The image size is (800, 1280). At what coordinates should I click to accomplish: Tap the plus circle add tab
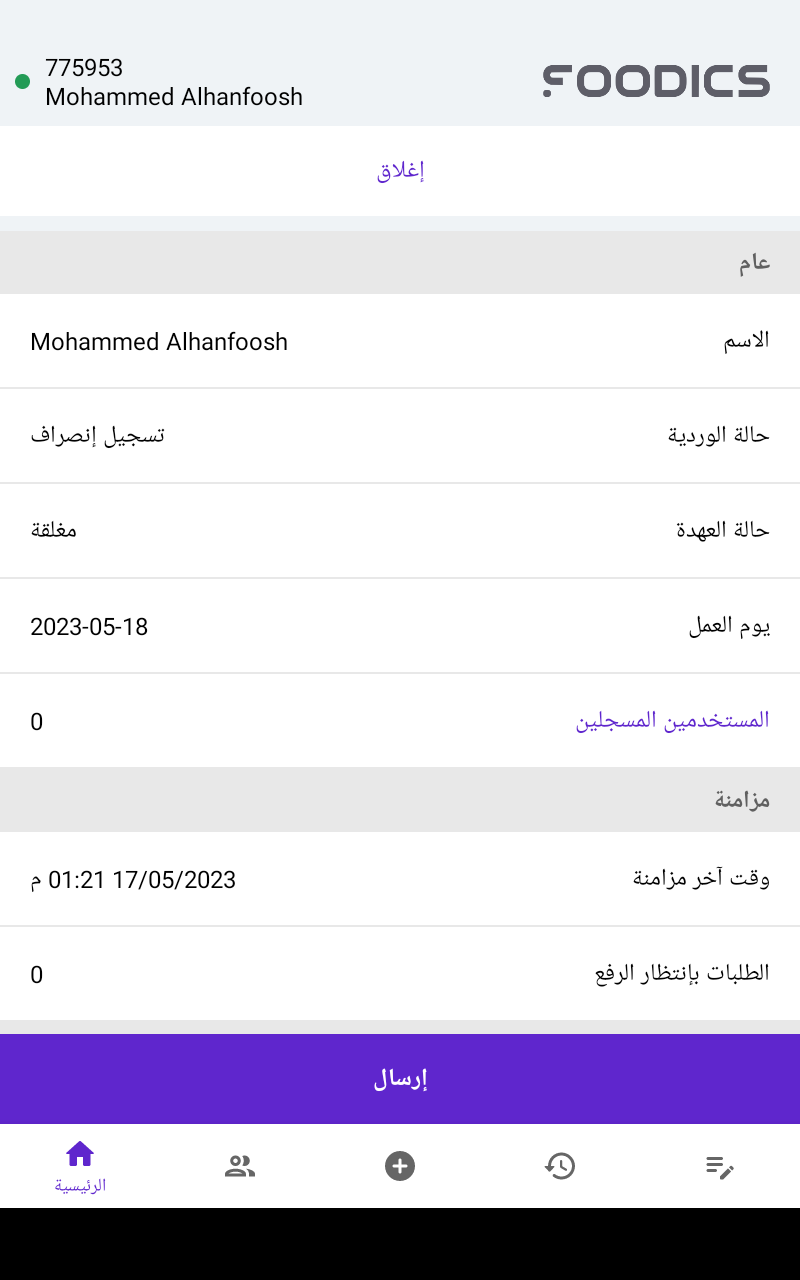pyautogui.click(x=400, y=1166)
